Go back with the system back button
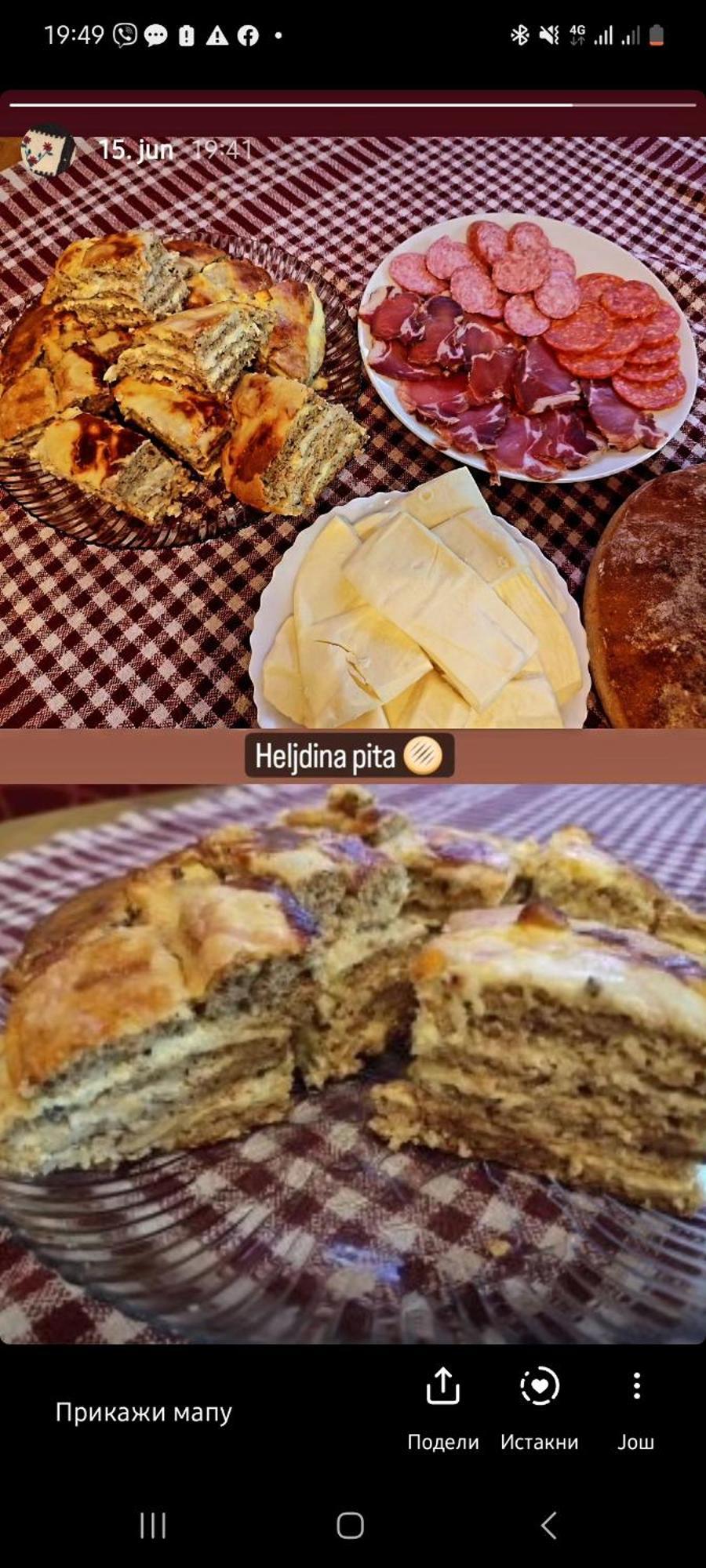This screenshot has width=706, height=1568. [x=549, y=1526]
